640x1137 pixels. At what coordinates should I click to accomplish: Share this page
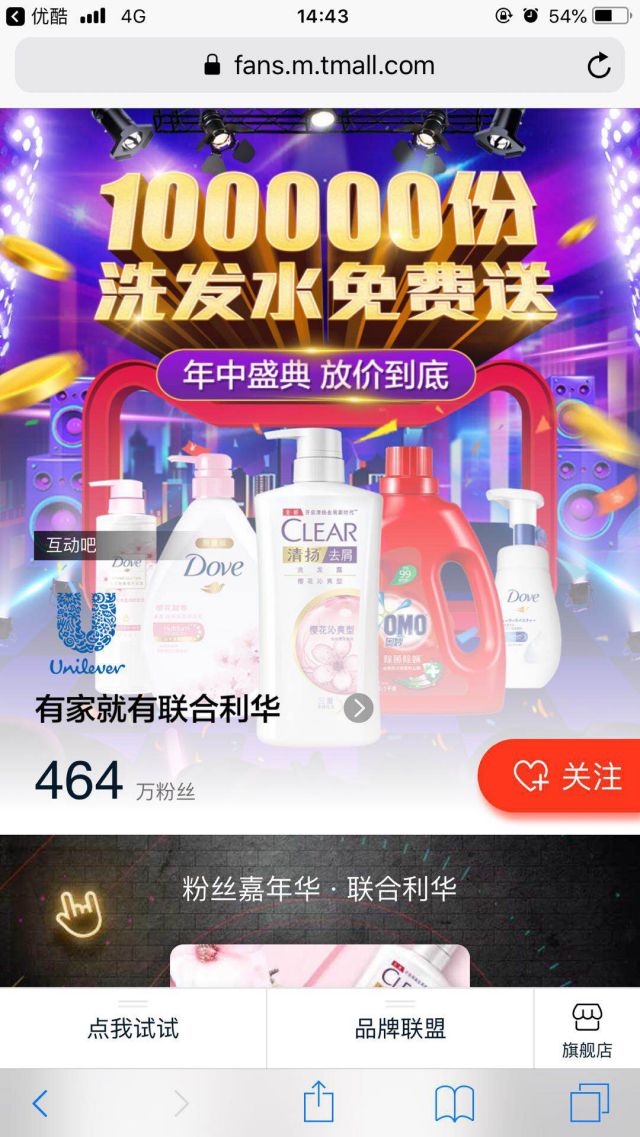pos(318,1103)
